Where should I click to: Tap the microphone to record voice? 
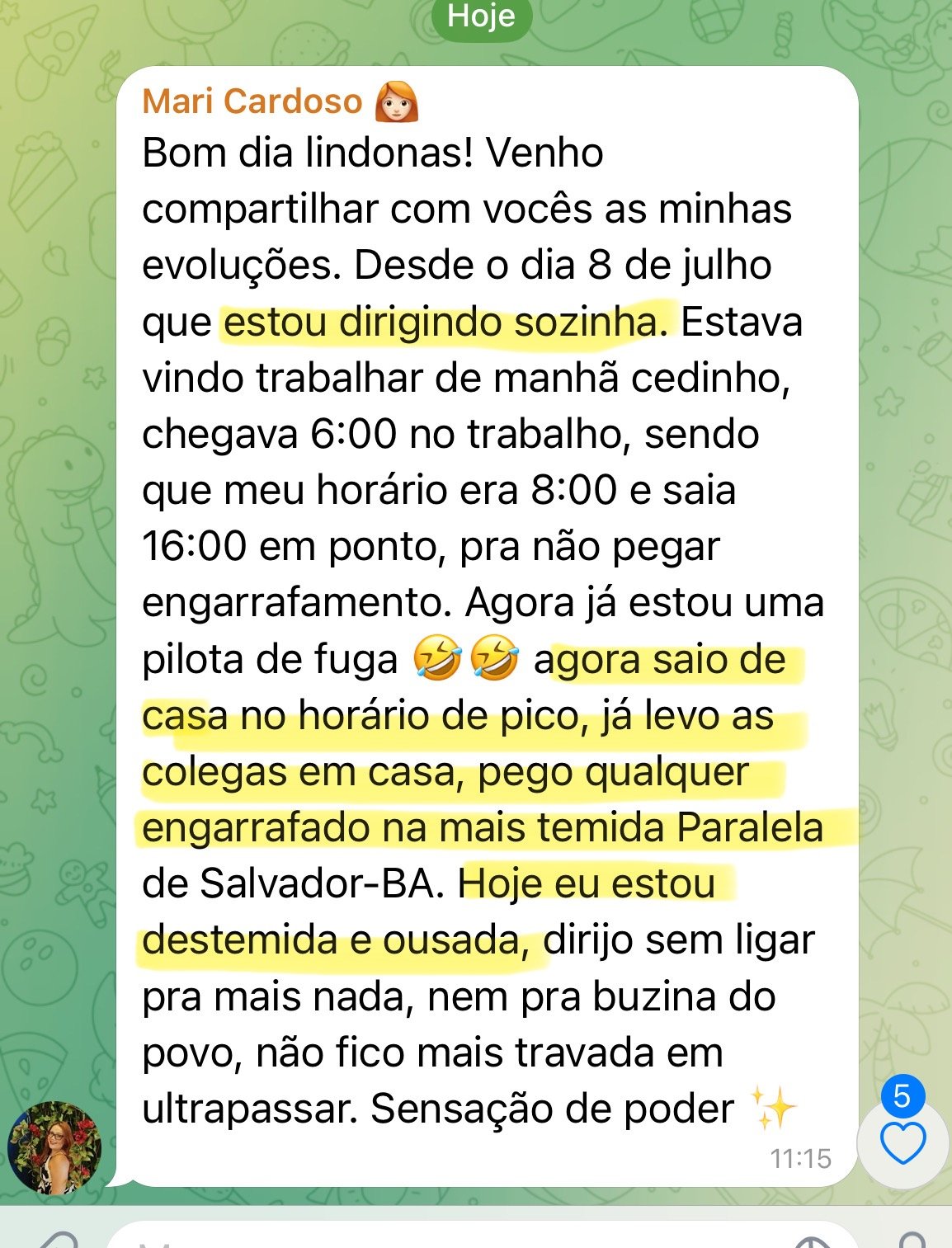point(912,1241)
